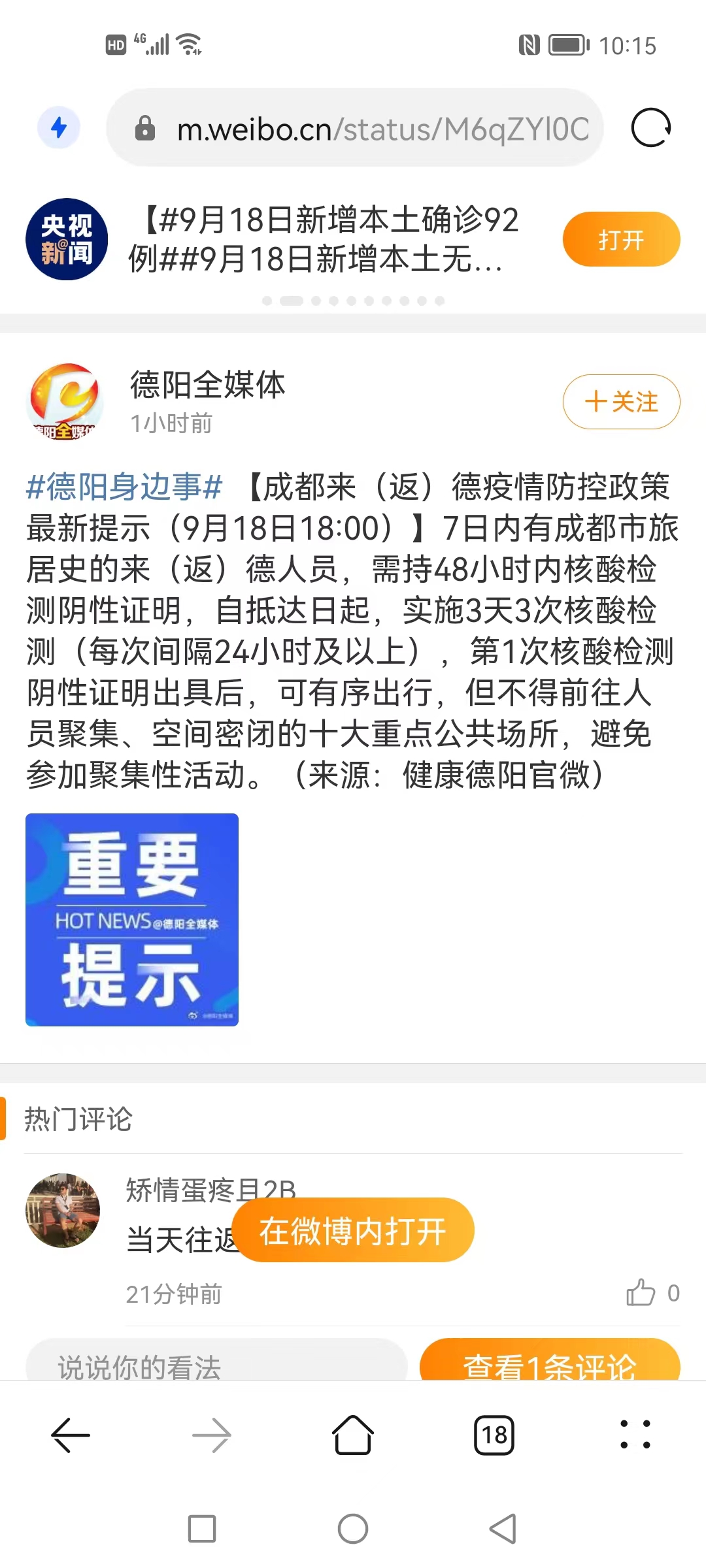Go back with the browser's back arrow
The width and height of the screenshot is (706, 1568).
coord(71,1435)
